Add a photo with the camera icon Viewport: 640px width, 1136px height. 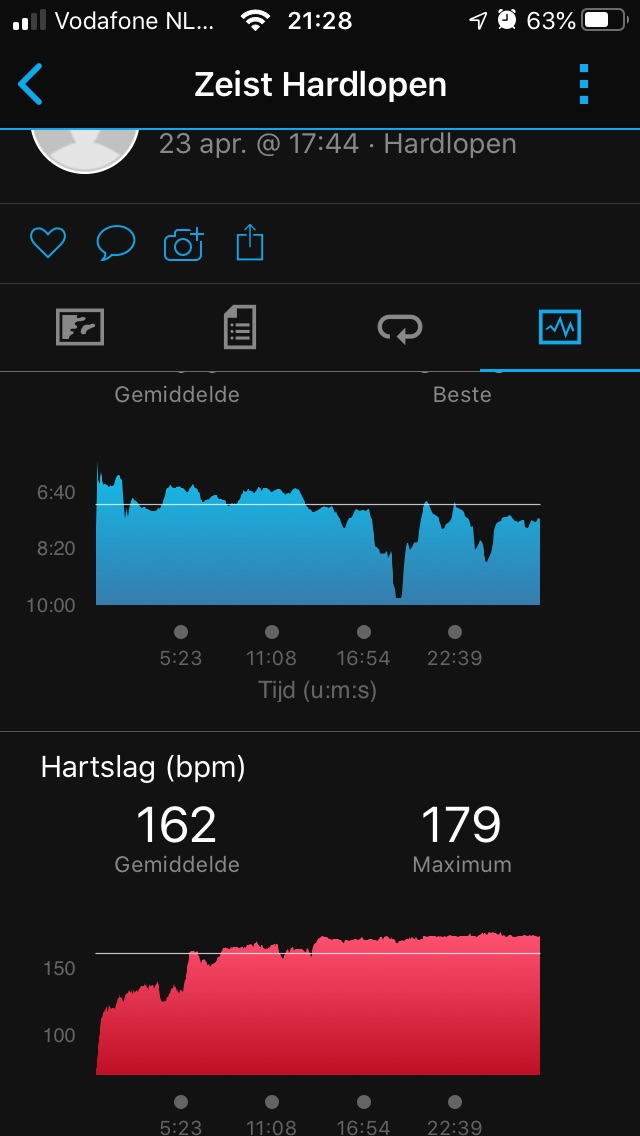pyautogui.click(x=183, y=243)
